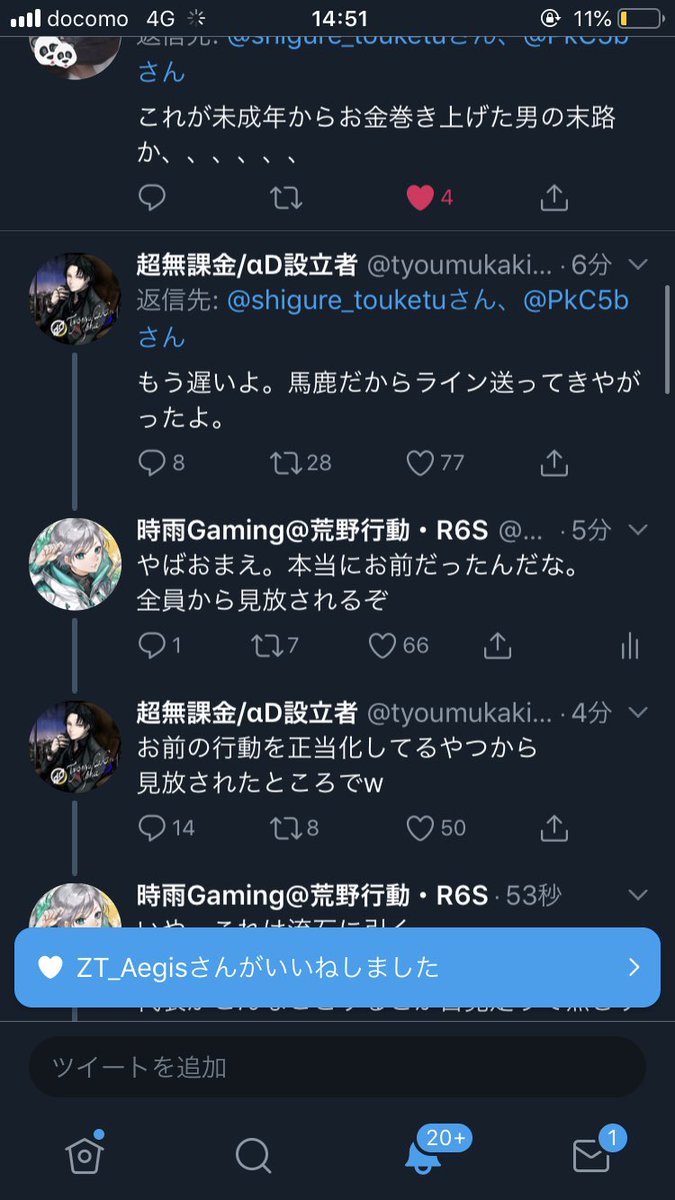Open the ZT_Aegis liked notification banner

point(337,967)
